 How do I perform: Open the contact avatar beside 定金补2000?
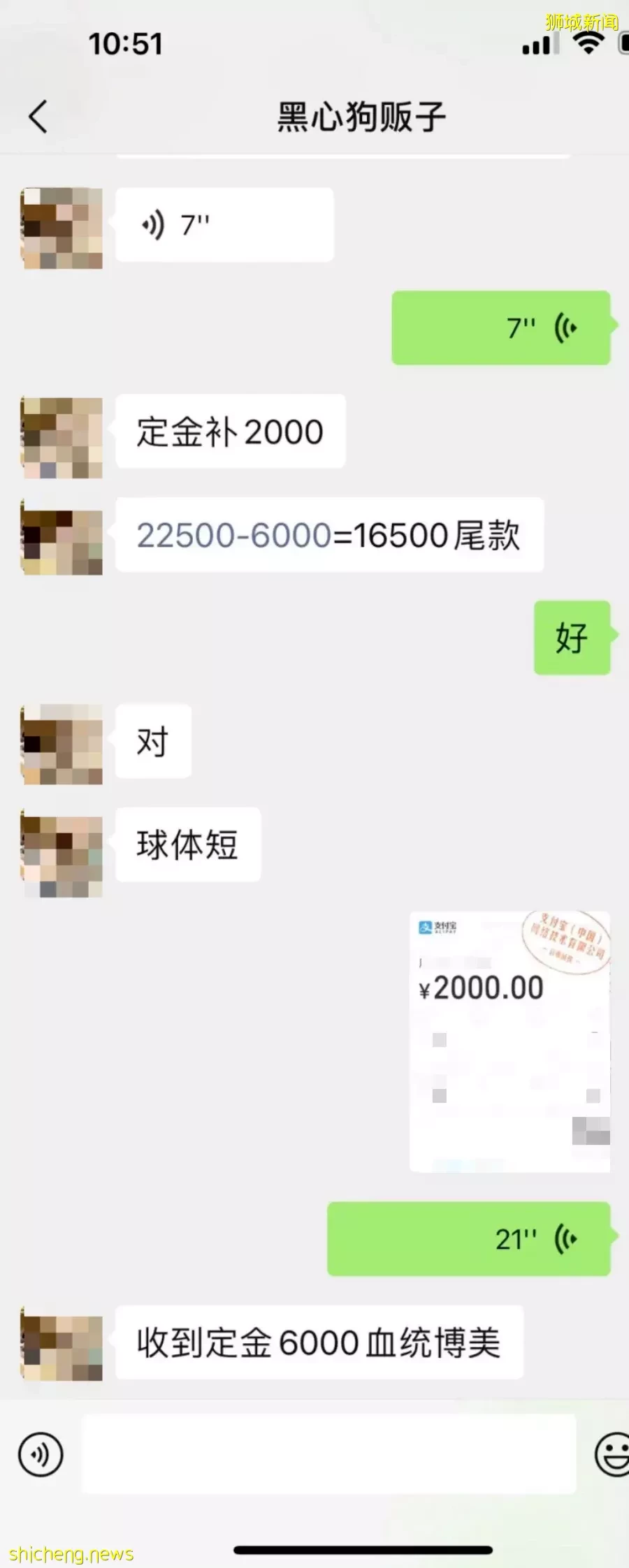pos(62,437)
